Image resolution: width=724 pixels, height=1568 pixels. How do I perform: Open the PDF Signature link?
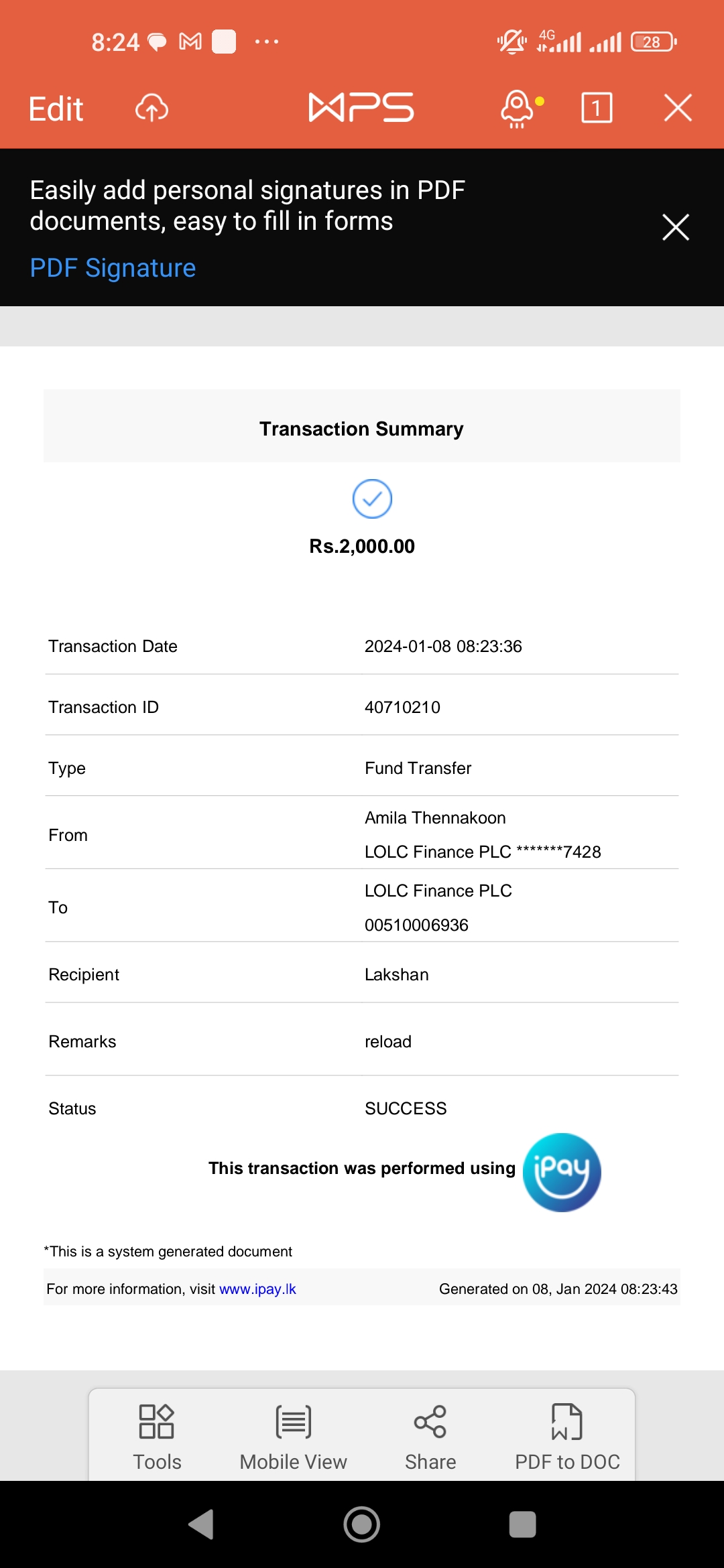pyautogui.click(x=113, y=268)
